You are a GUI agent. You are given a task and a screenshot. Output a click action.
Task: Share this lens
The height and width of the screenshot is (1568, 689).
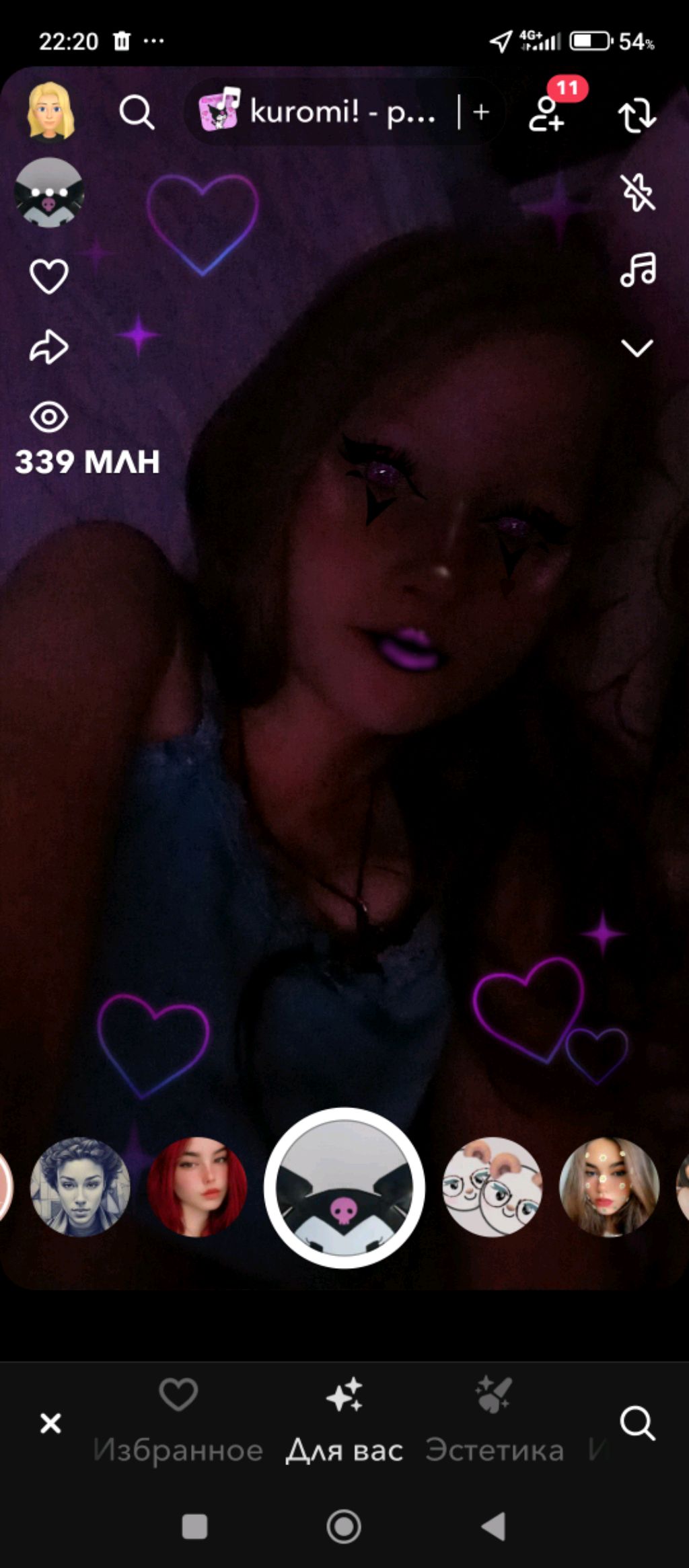point(49,347)
